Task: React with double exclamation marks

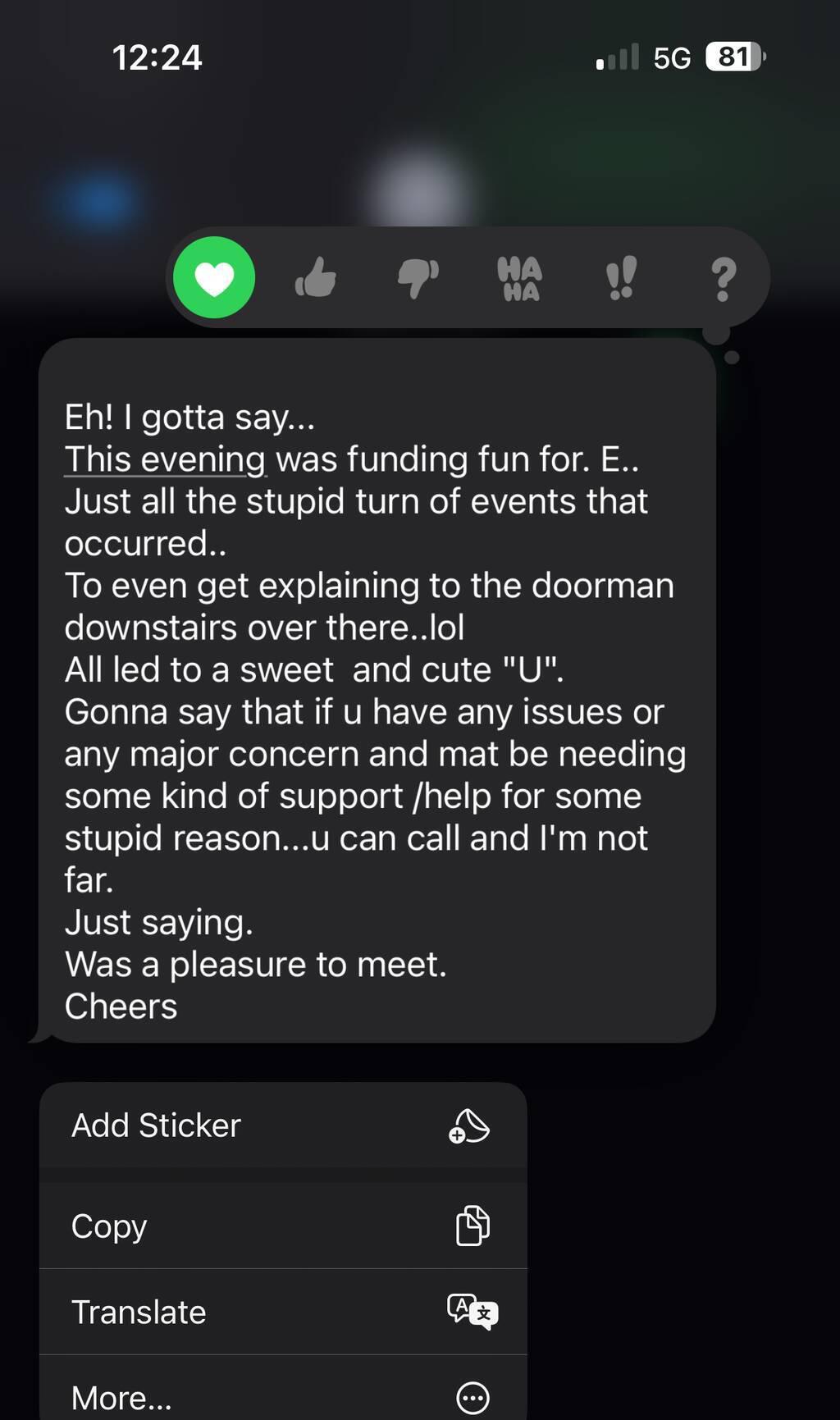Action: click(x=621, y=278)
